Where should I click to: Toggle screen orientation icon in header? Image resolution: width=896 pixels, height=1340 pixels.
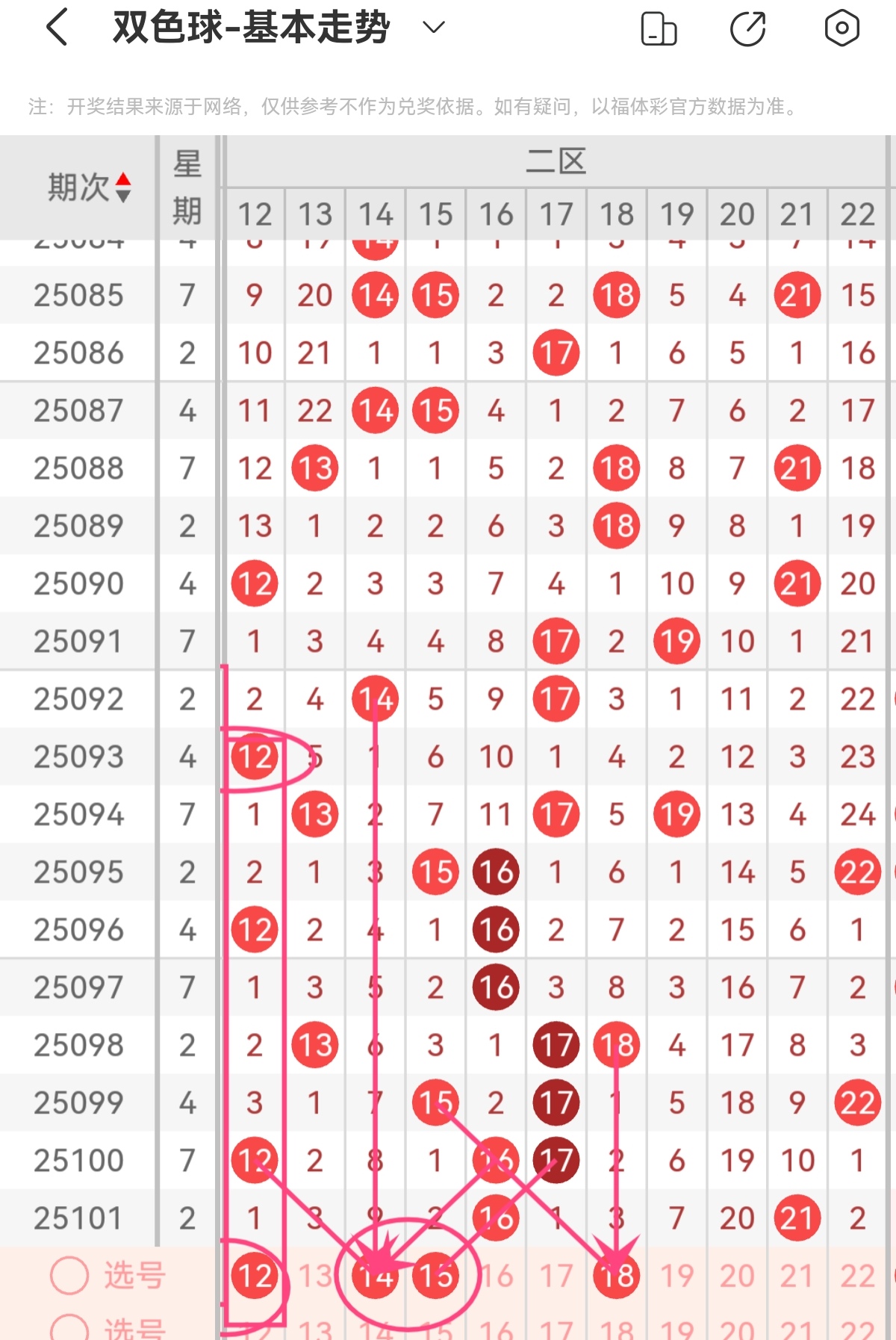pyautogui.click(x=659, y=29)
